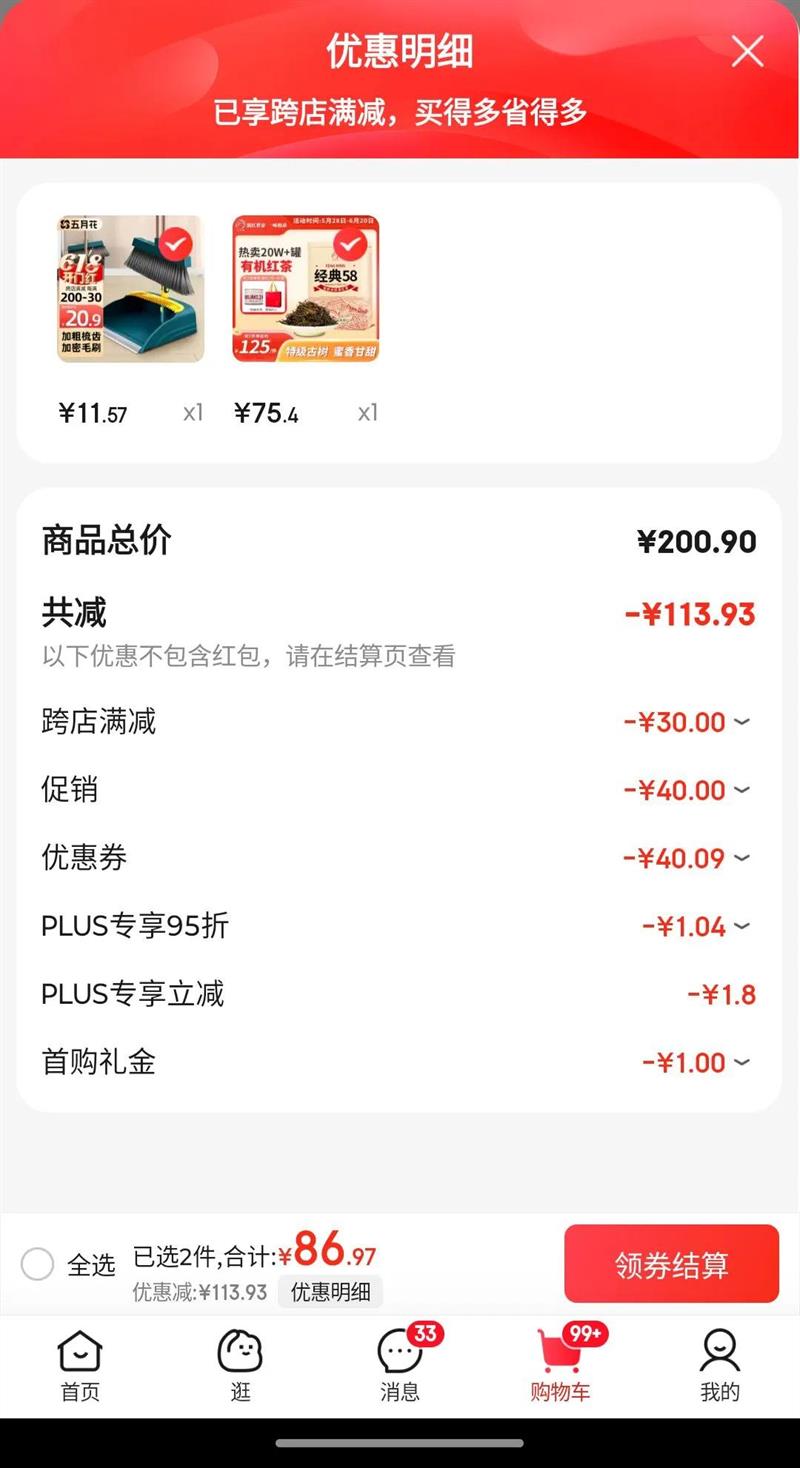The width and height of the screenshot is (800, 1468).
Task: Open the 消息 messages tab
Action: (400, 1364)
